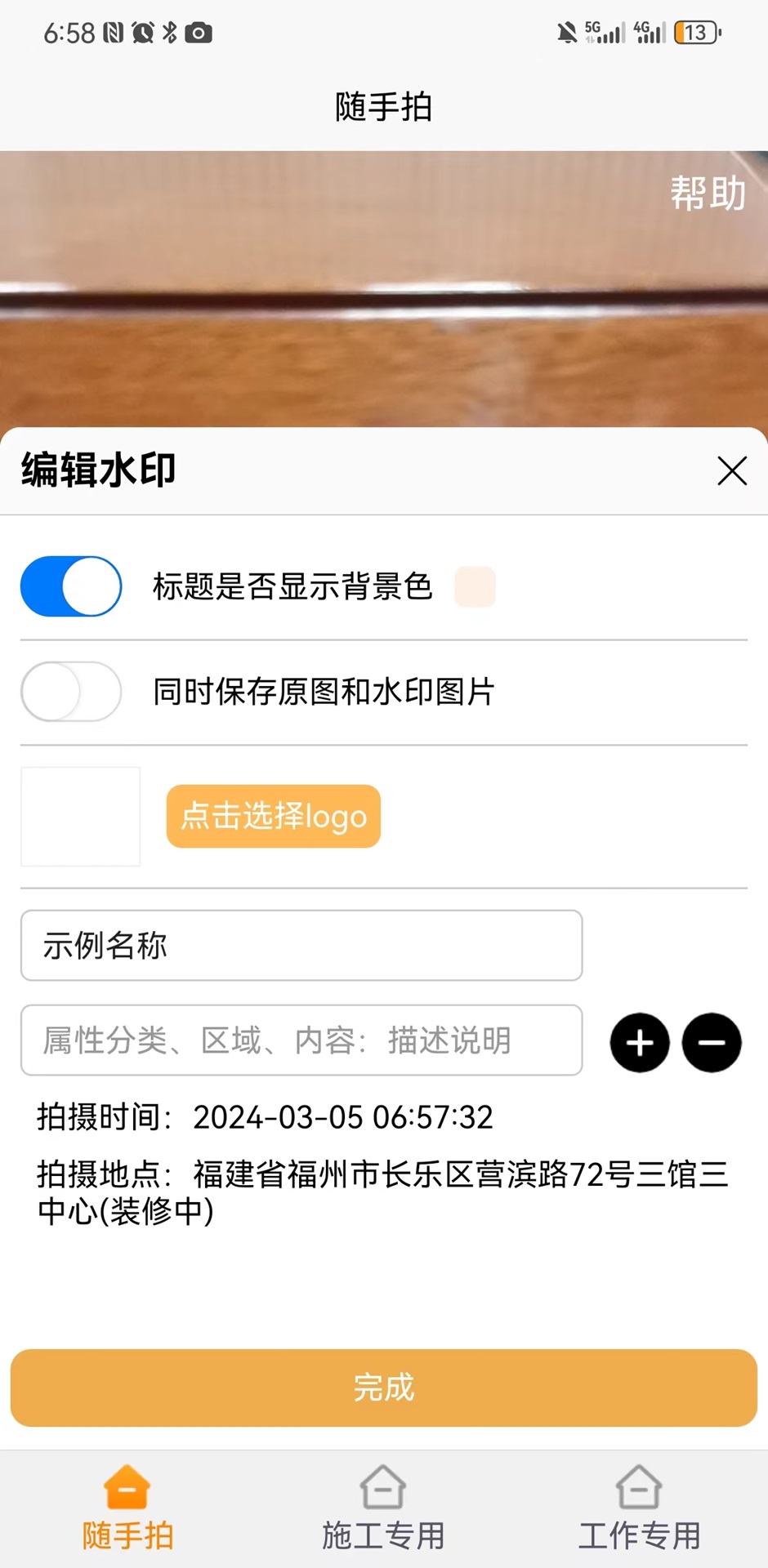Close the 编辑水印 panel with the X
Screen dimensions: 768x1568
731,471
